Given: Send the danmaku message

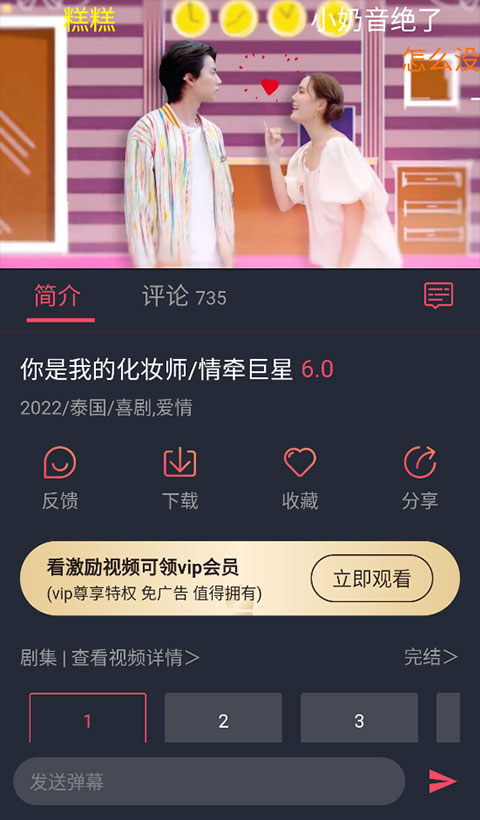Looking at the screenshot, I should click(x=442, y=781).
